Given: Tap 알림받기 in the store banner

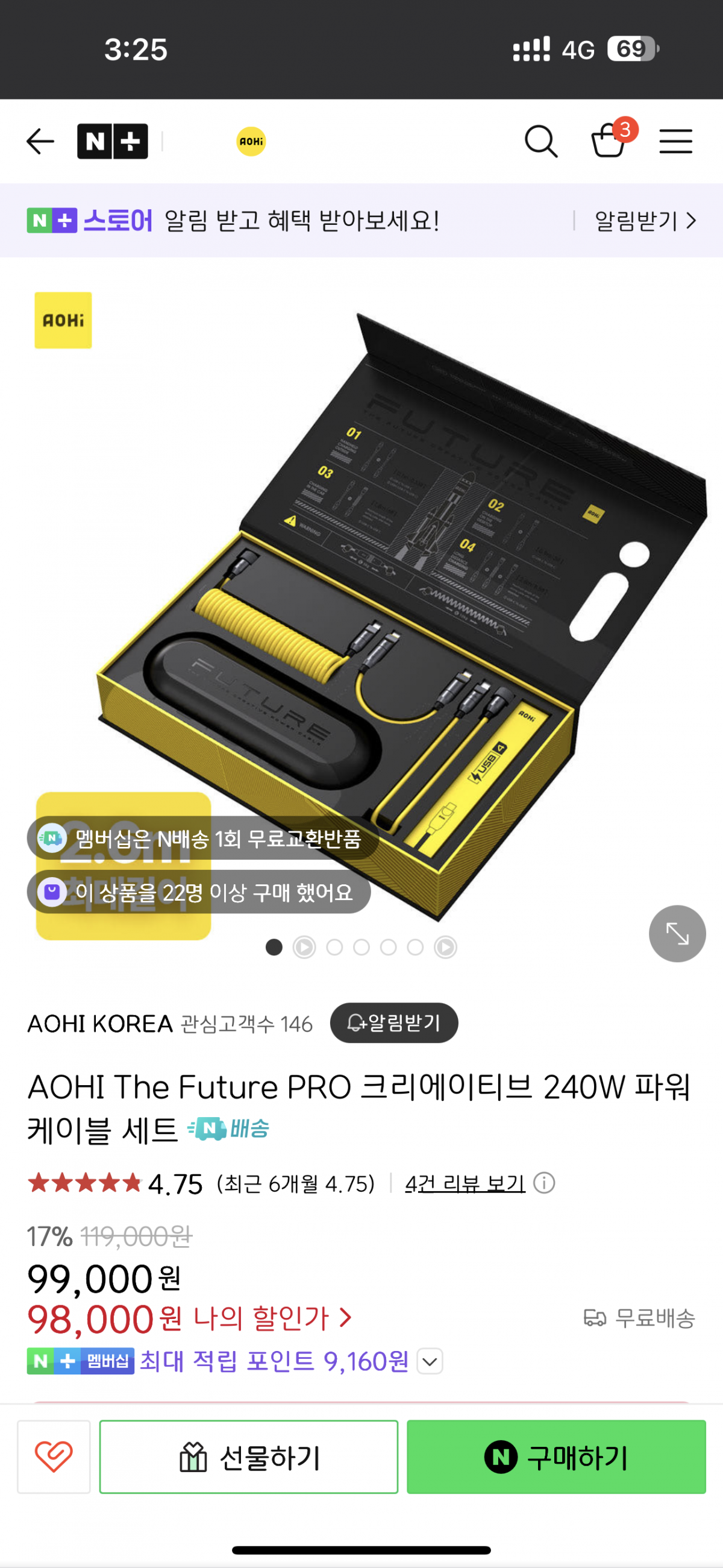Looking at the screenshot, I should (x=644, y=221).
